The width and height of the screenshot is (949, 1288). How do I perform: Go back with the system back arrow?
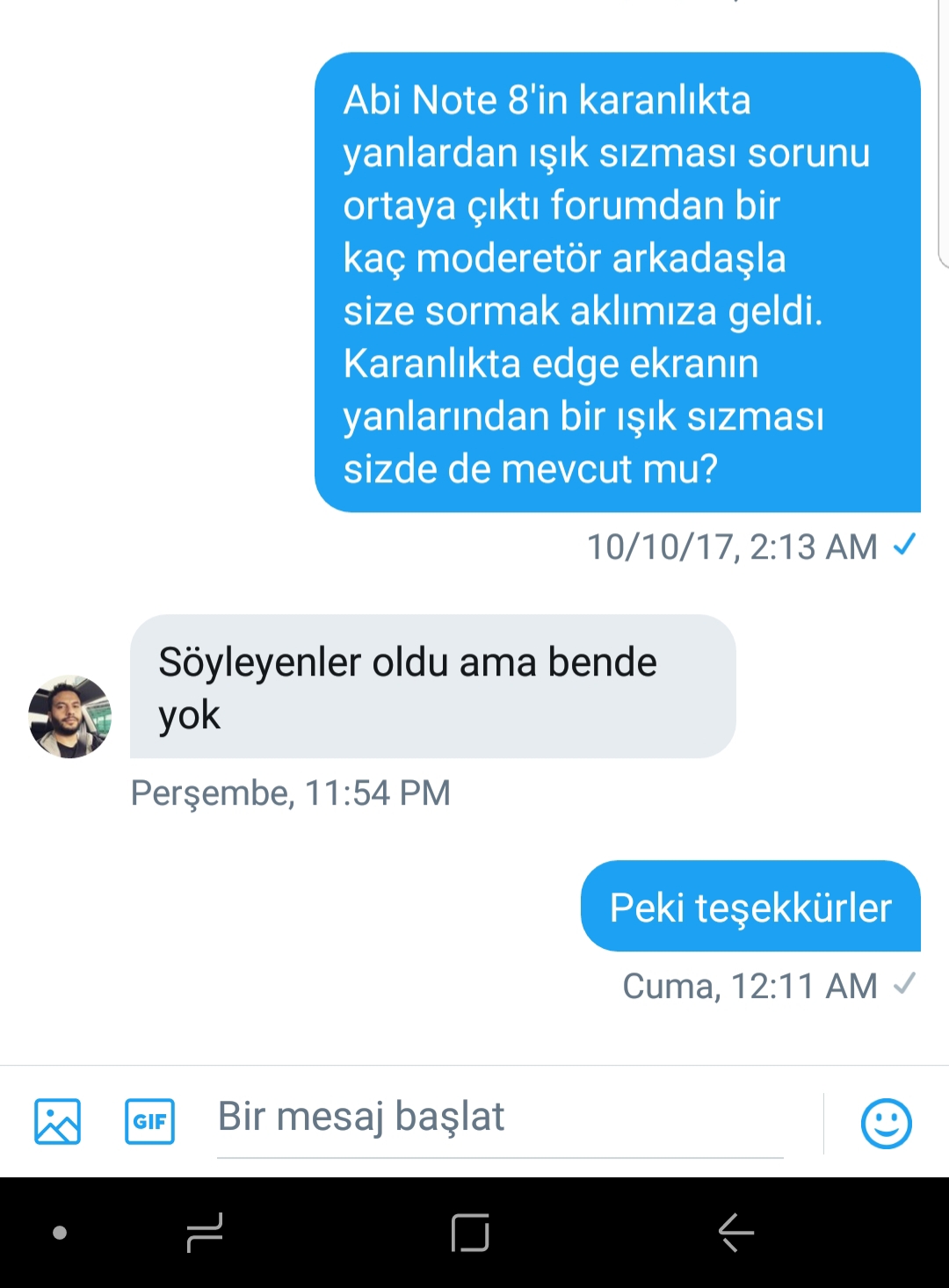(x=735, y=1232)
